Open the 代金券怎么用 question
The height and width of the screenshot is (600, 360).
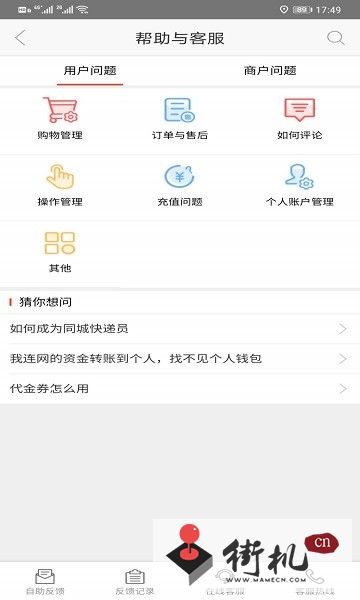(180, 388)
